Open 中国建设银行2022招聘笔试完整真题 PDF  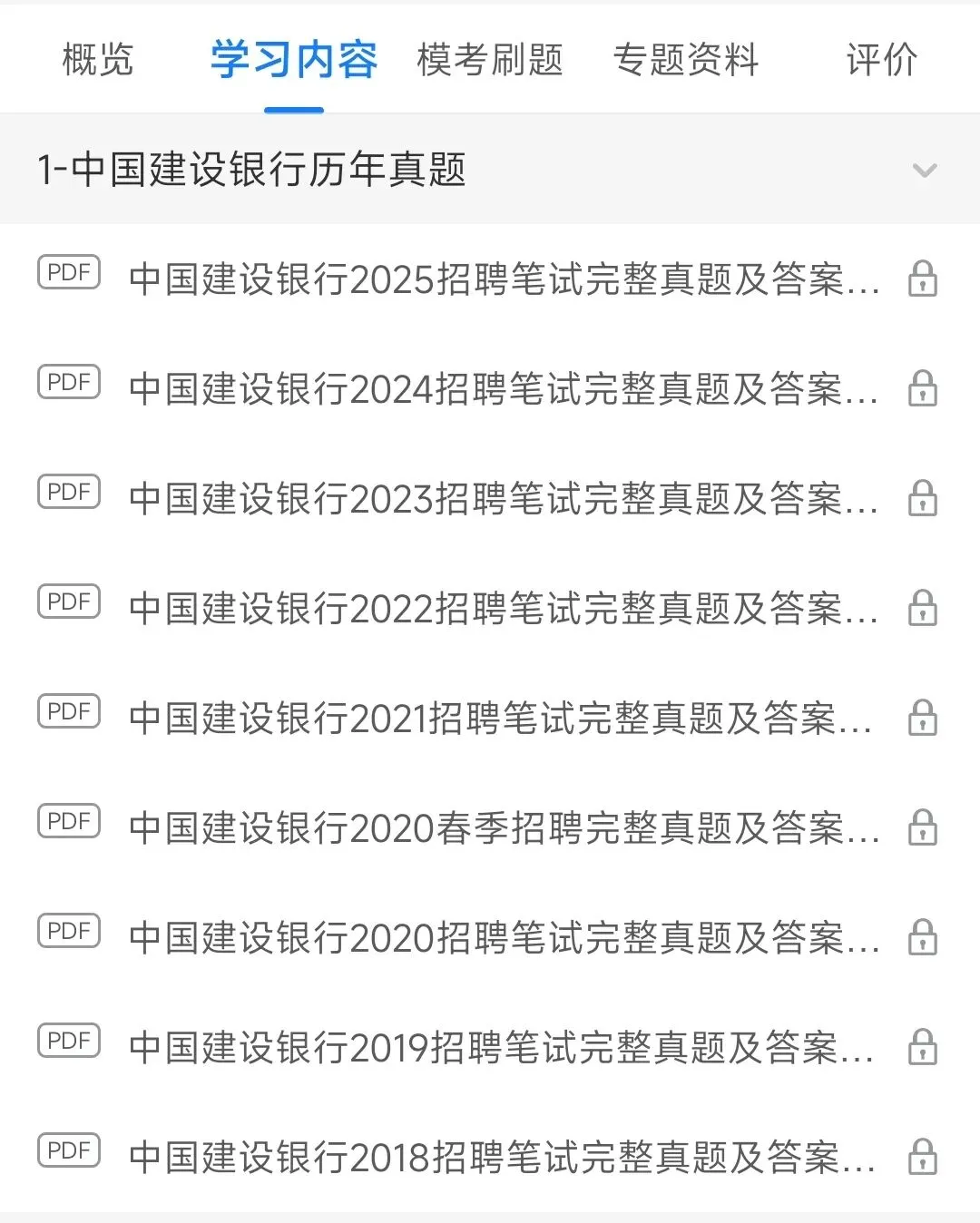point(504,609)
